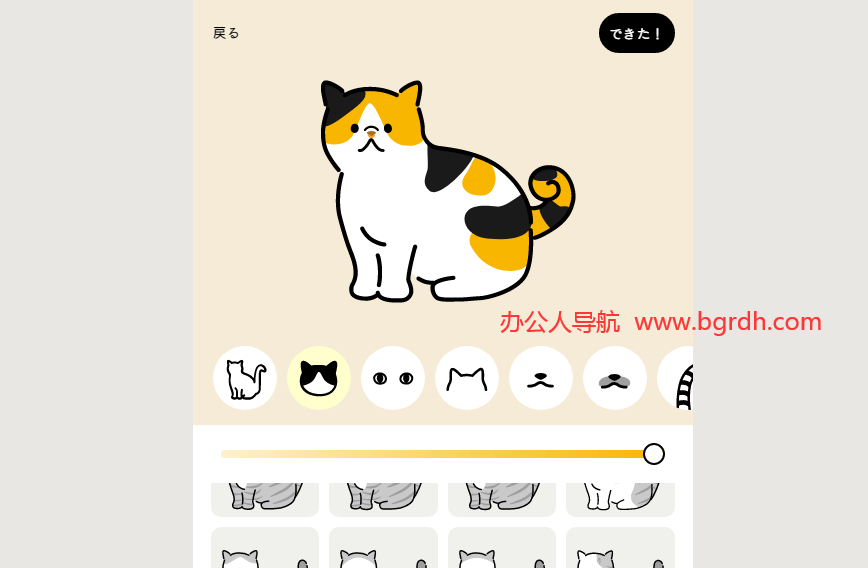Tap the できた！ done button
868x568 pixels.
[636, 33]
